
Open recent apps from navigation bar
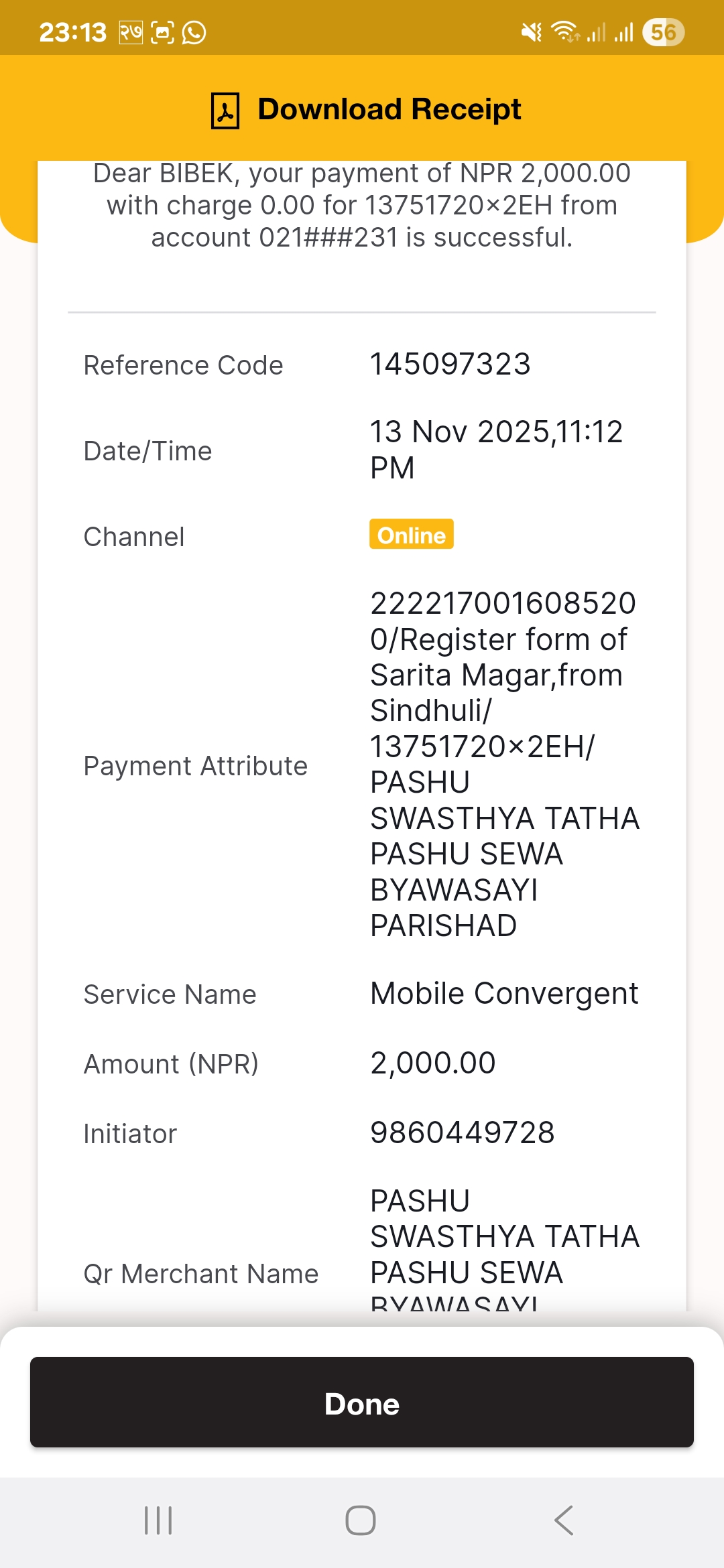(x=159, y=1520)
